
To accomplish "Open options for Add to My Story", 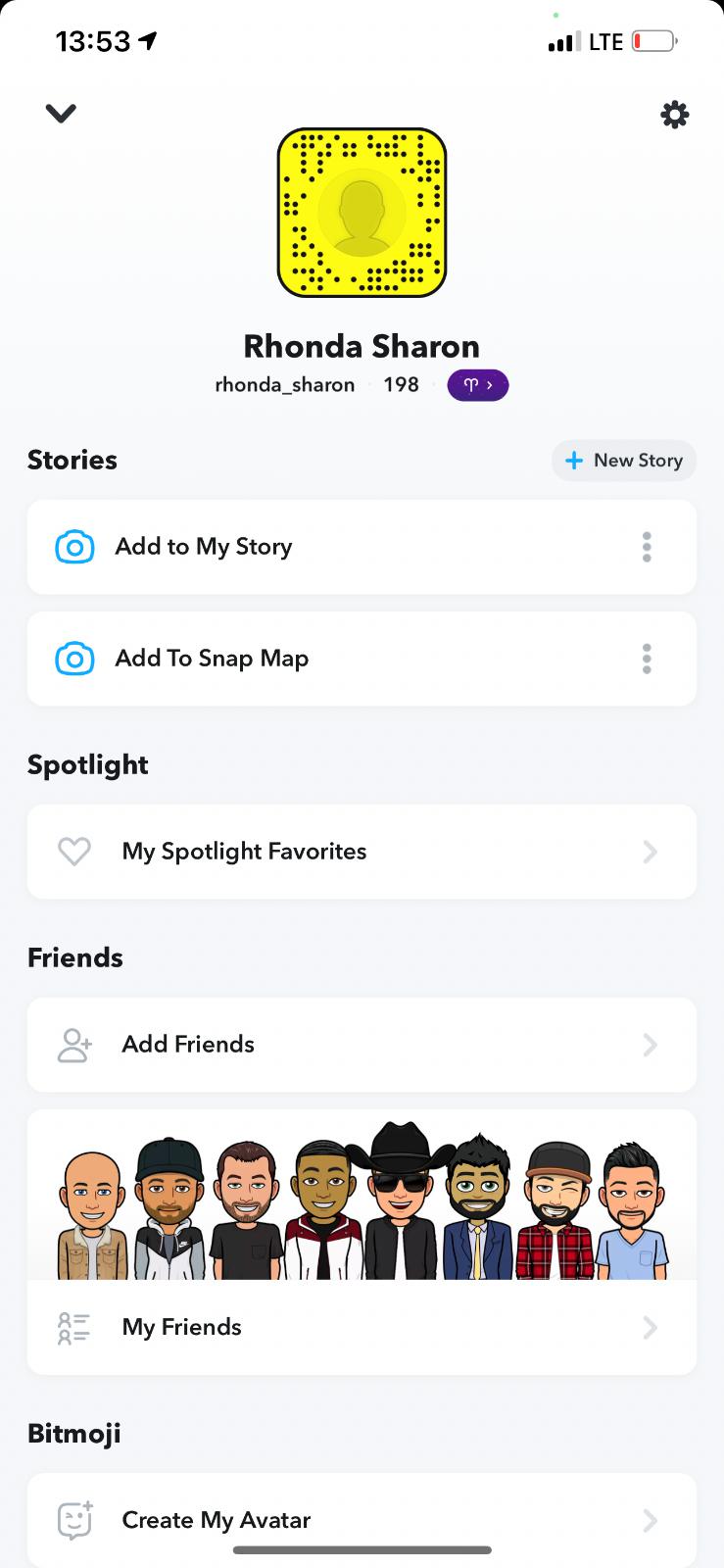I will pos(647,547).
